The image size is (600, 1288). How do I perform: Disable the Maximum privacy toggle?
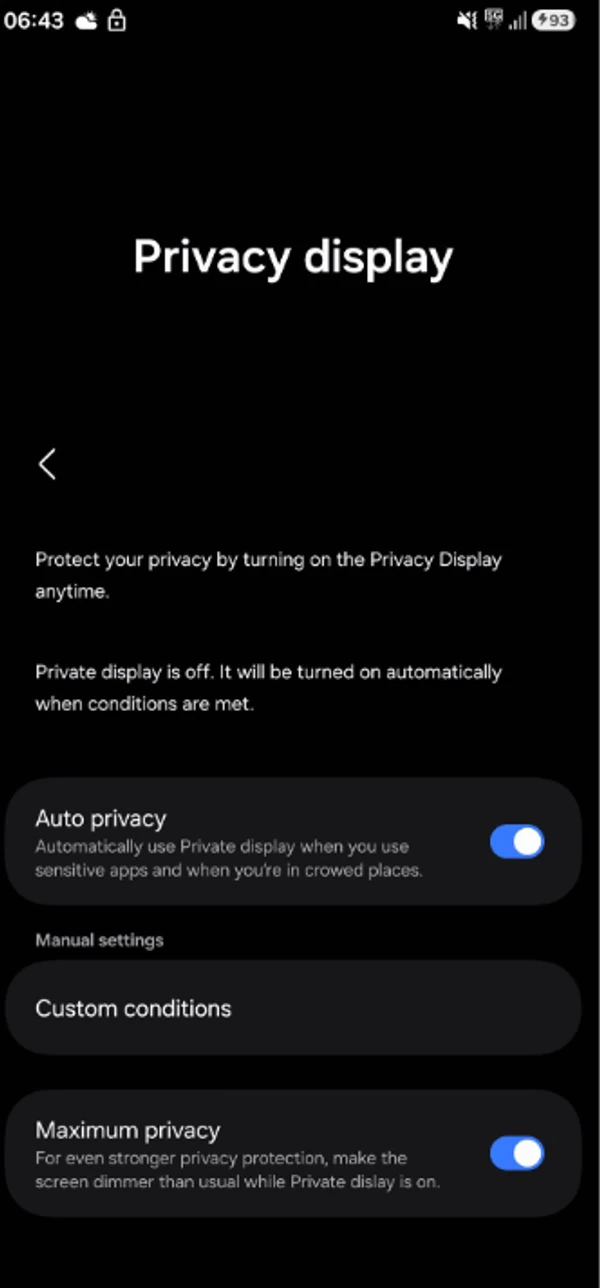(517, 1153)
